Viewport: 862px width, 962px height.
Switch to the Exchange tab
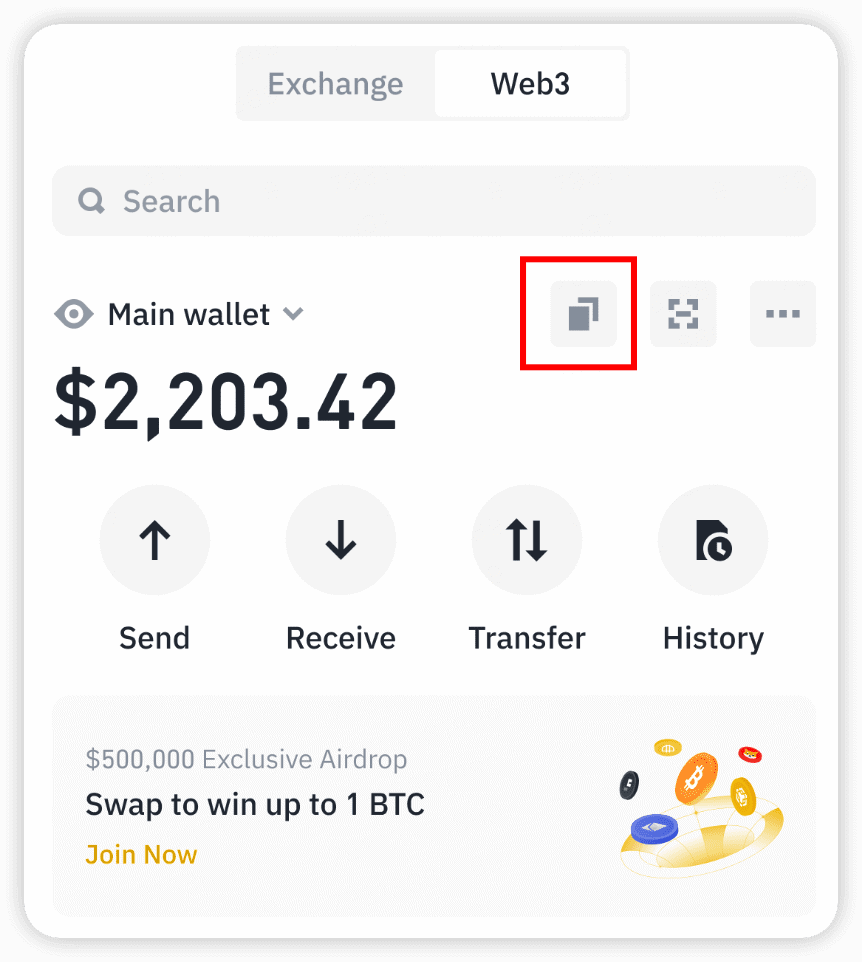tap(335, 84)
